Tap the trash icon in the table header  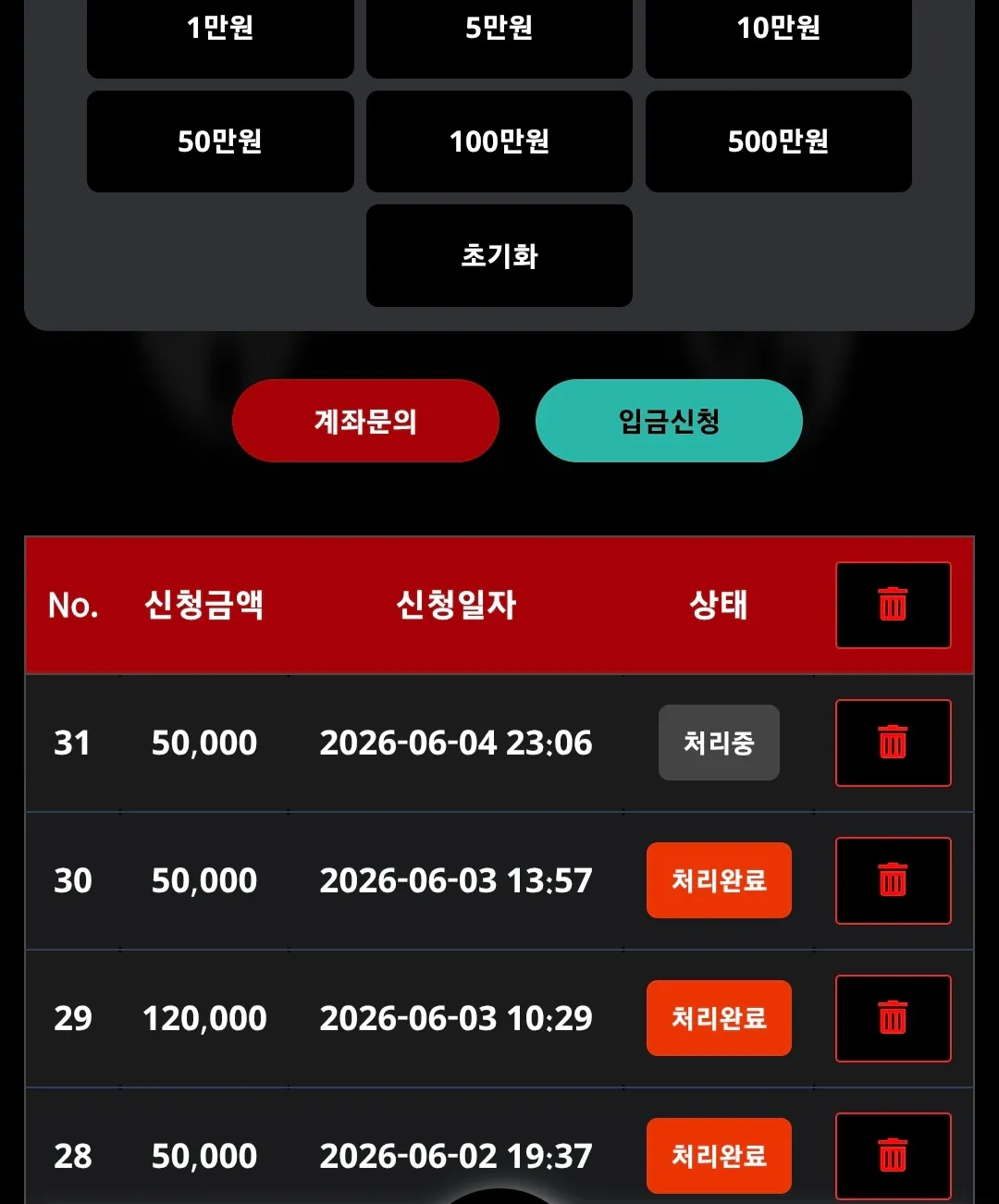894,605
